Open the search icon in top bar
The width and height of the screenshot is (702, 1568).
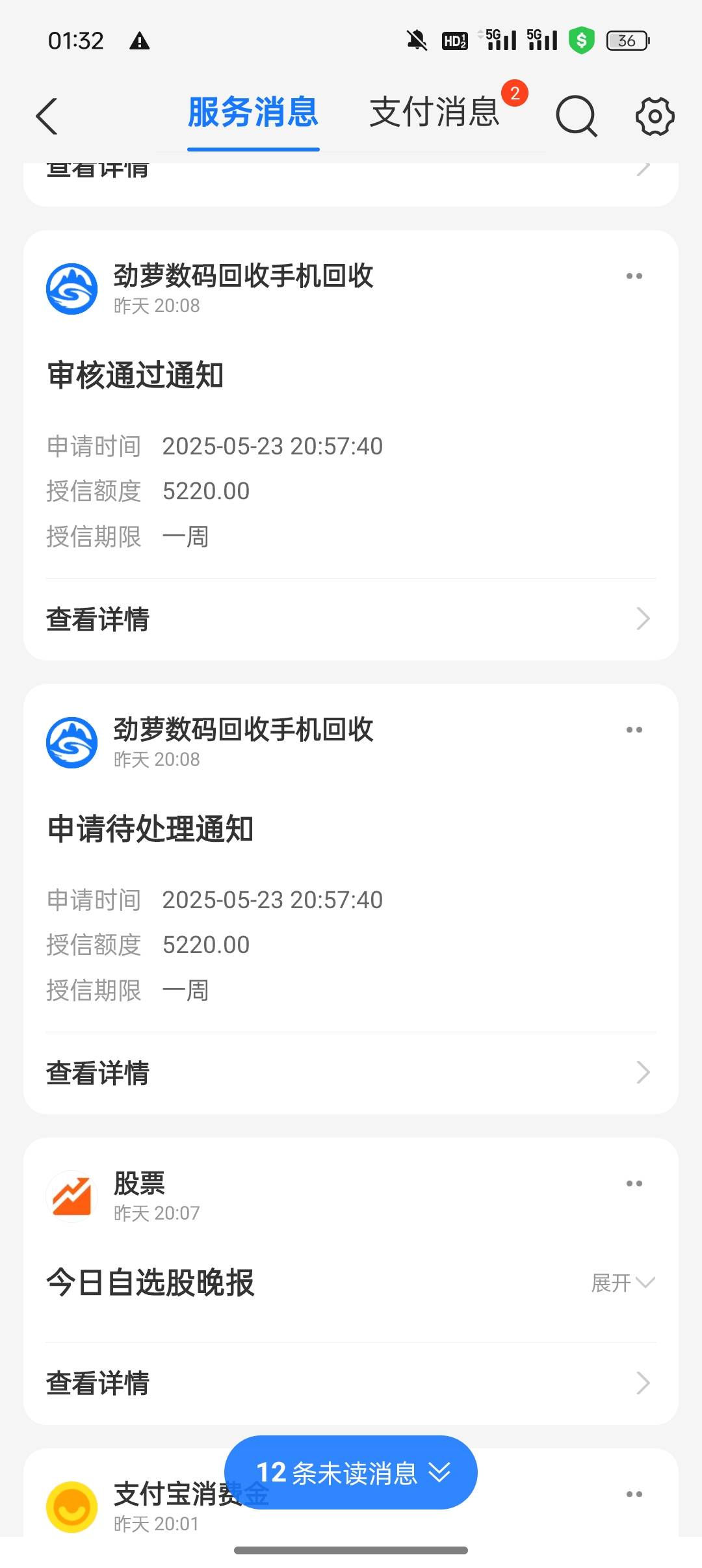pos(577,116)
